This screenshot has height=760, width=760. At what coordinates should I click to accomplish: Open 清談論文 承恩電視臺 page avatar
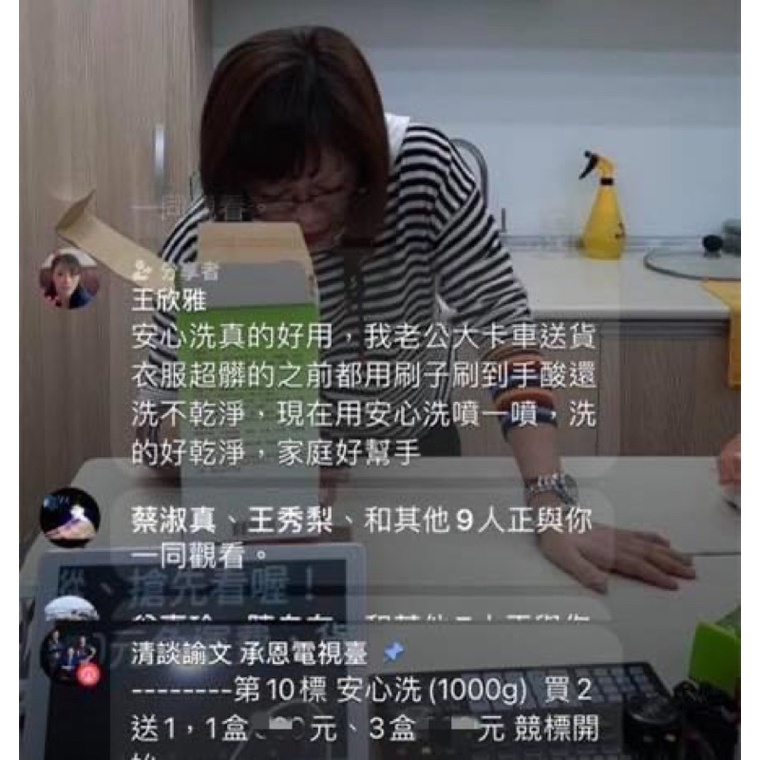[71, 656]
